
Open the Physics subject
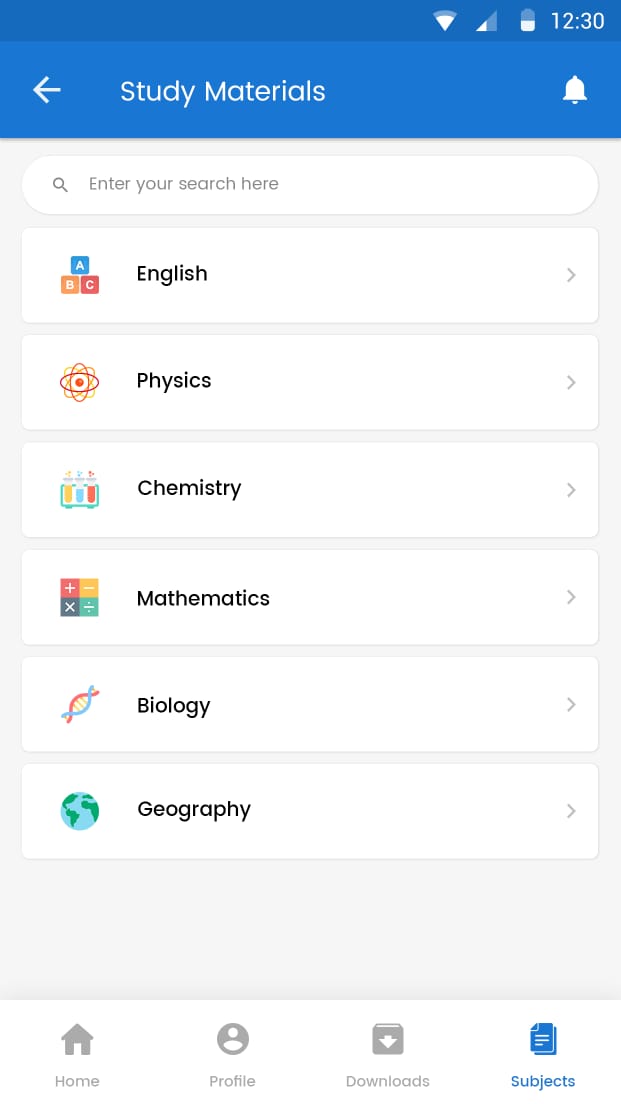[x=310, y=382]
